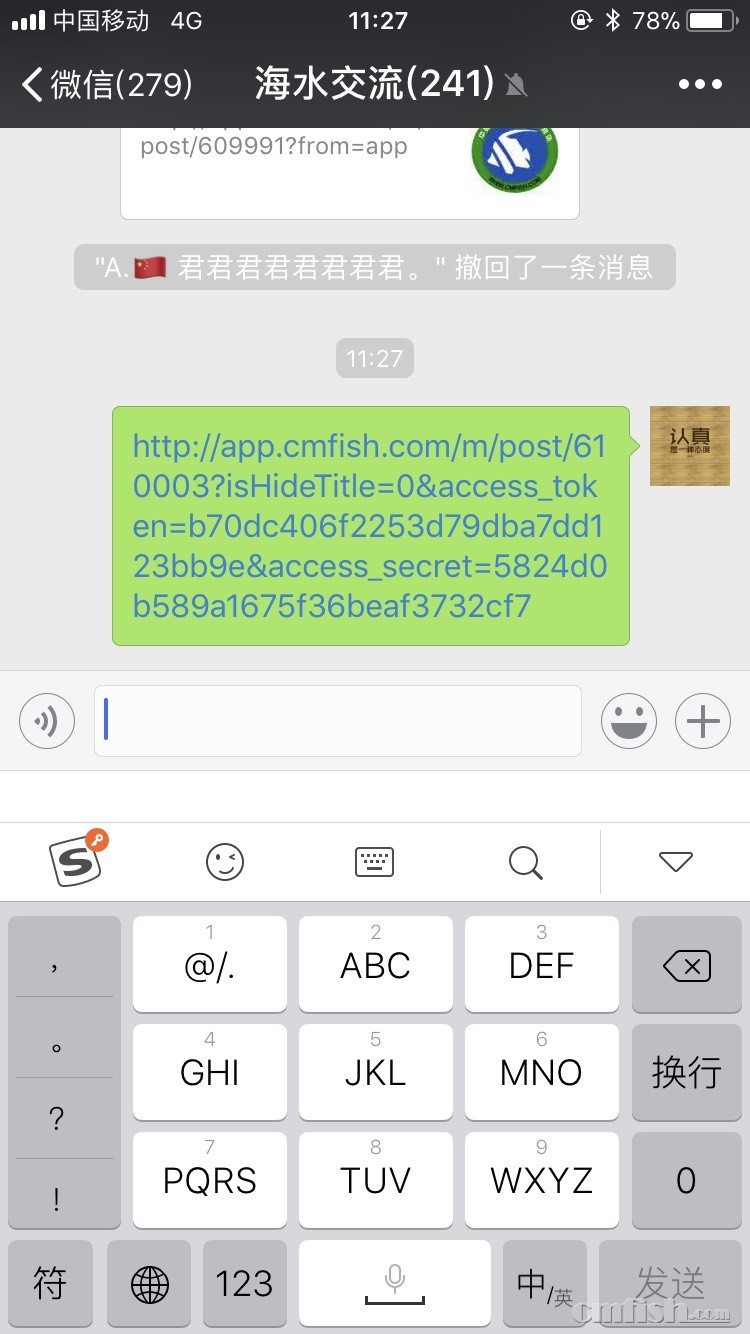Switch to the 123 number keyboard
Viewport: 750px width, 1334px height.
coord(244,1283)
